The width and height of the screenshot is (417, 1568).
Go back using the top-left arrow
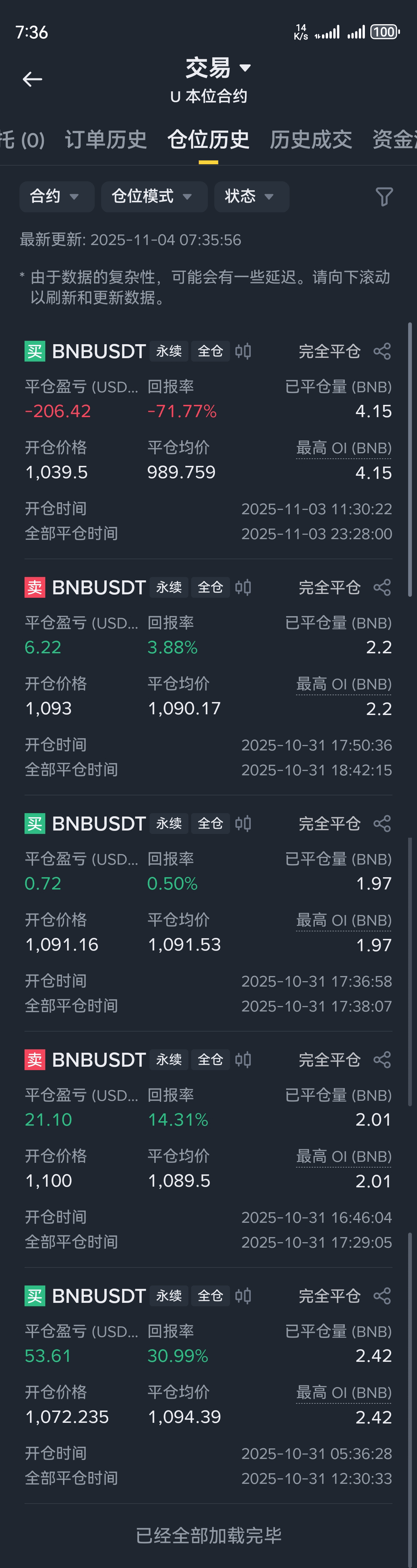[x=32, y=79]
